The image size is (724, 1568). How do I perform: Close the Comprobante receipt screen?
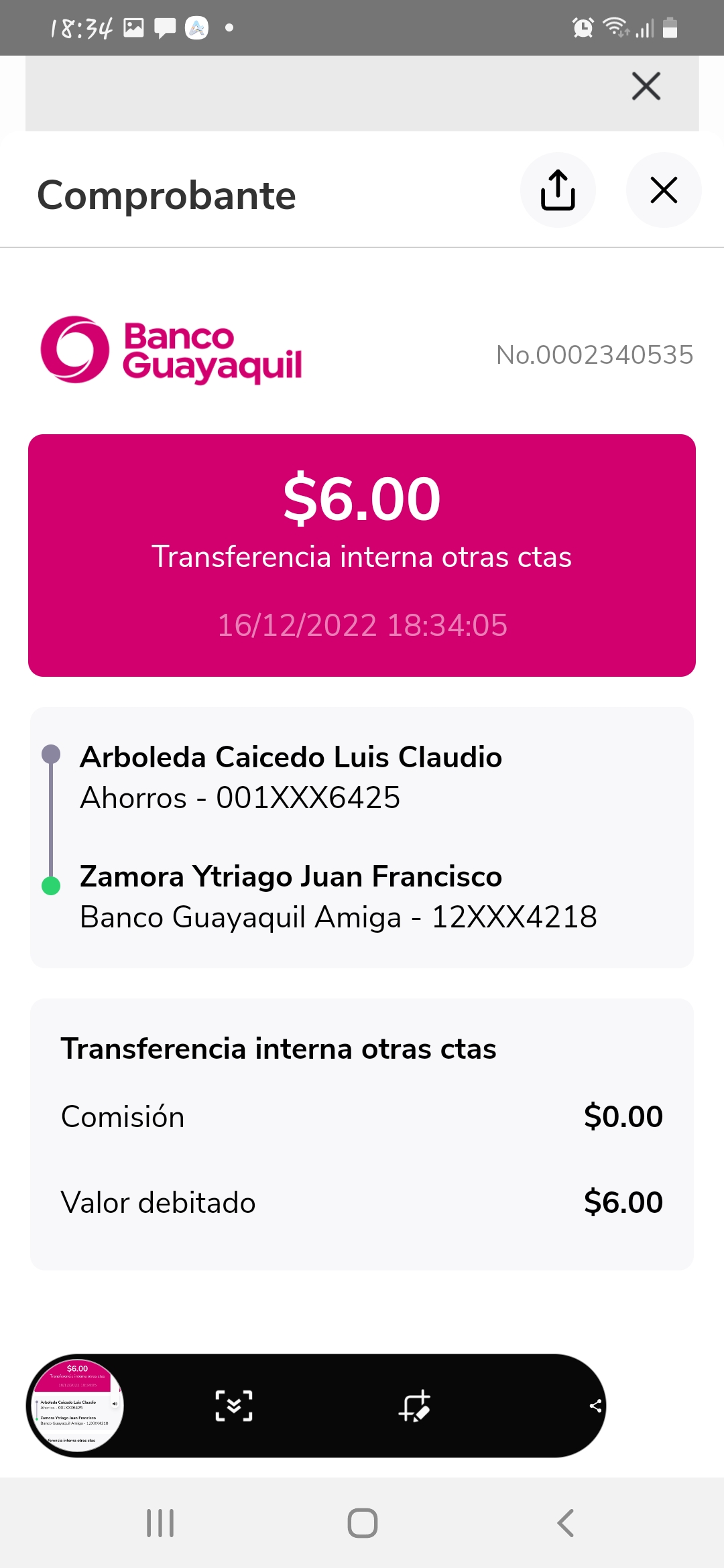(x=664, y=190)
